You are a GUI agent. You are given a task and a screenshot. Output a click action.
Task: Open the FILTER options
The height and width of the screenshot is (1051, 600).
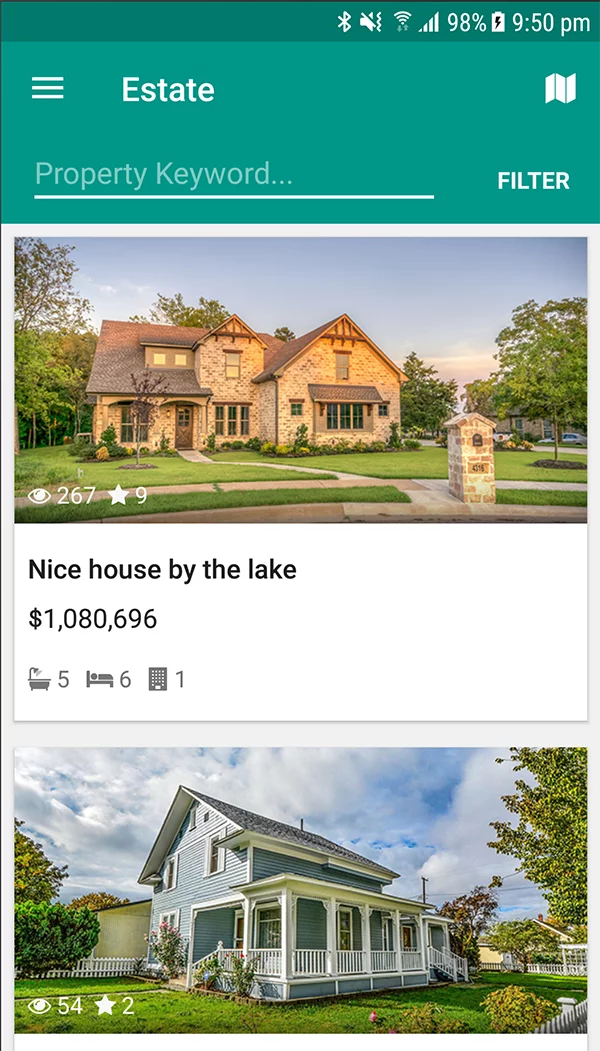pyautogui.click(x=533, y=181)
